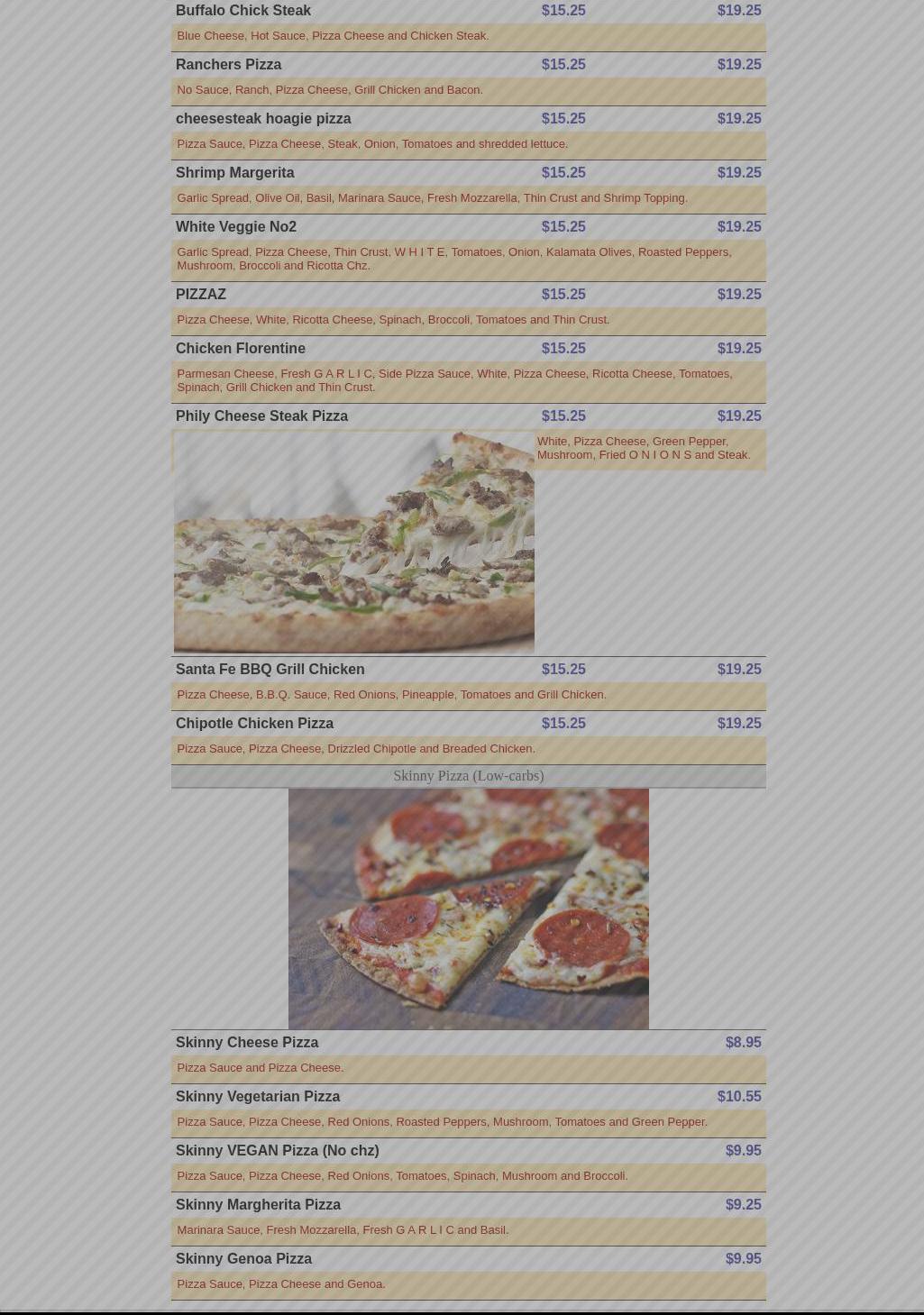The image size is (924, 1315).
Task: Select Santa Fe BBQ Grill Chicken pizza
Action: click(270, 670)
